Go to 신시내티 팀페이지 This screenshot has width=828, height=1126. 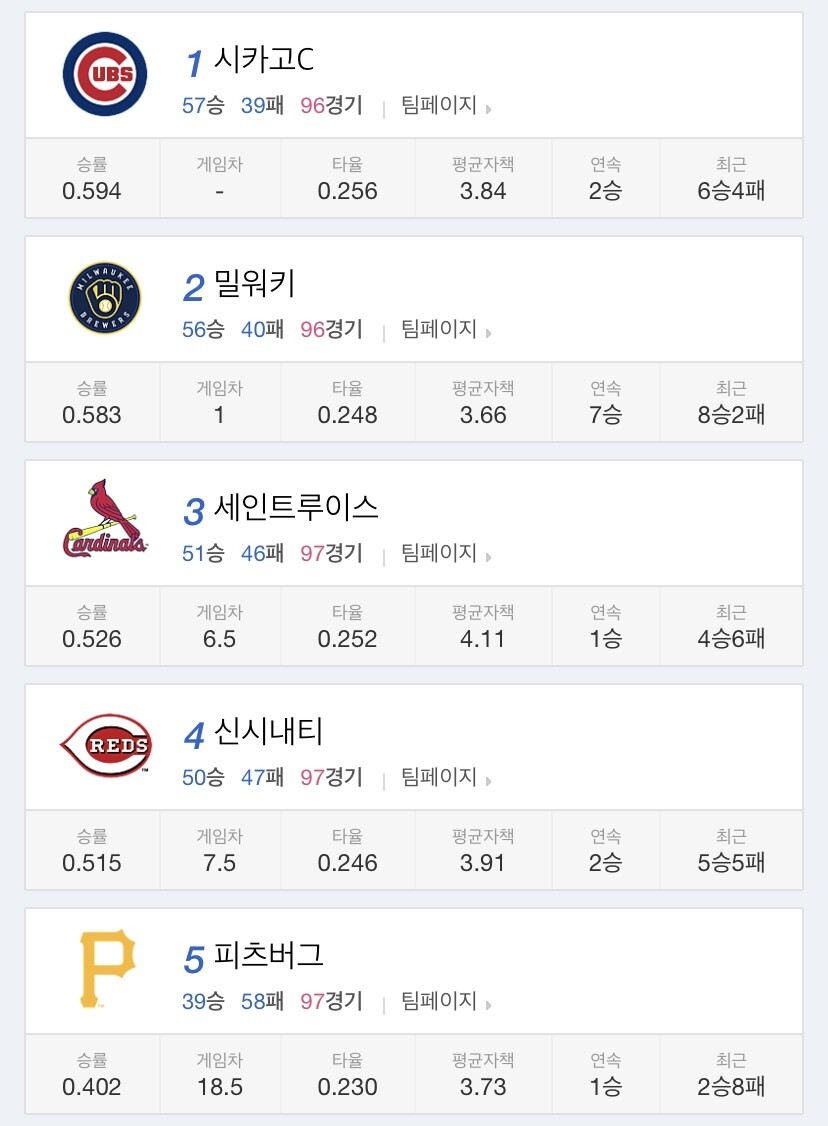(x=440, y=778)
